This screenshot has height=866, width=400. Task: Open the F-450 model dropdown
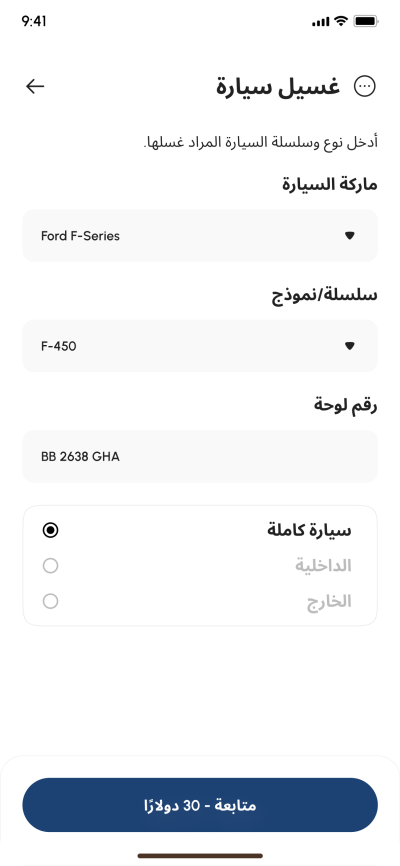point(200,346)
